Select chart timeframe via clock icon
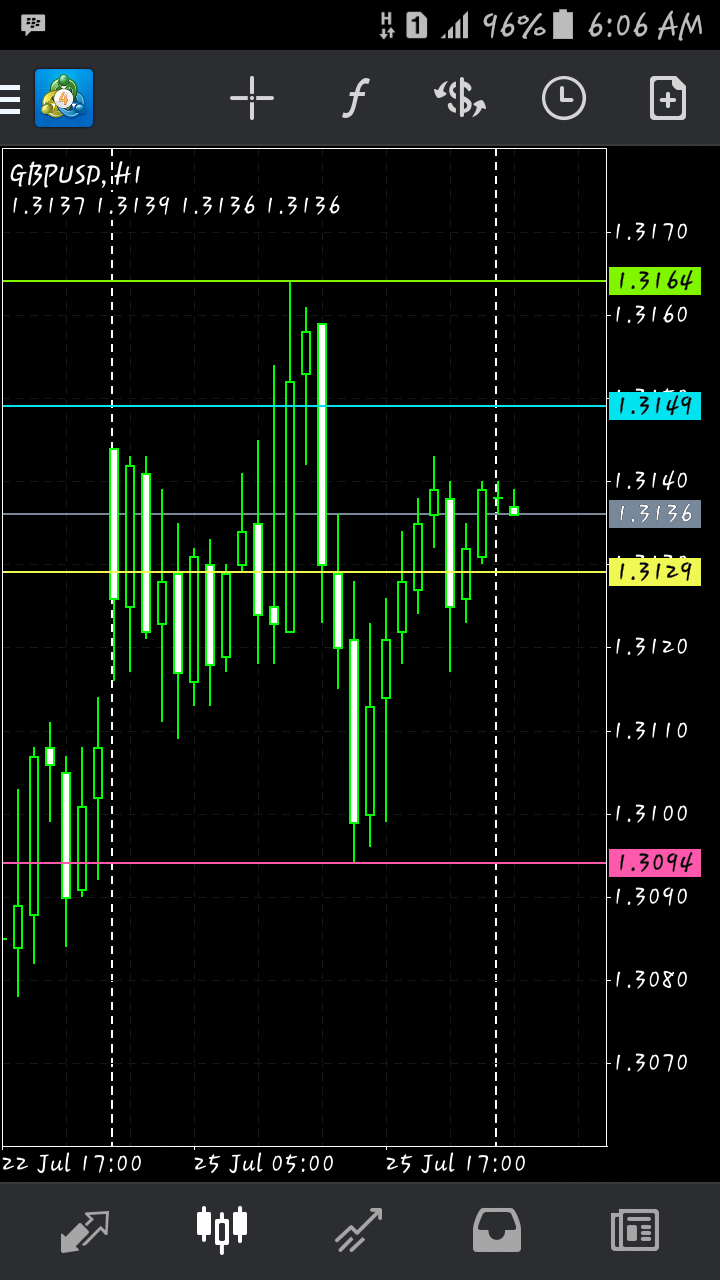 click(564, 98)
